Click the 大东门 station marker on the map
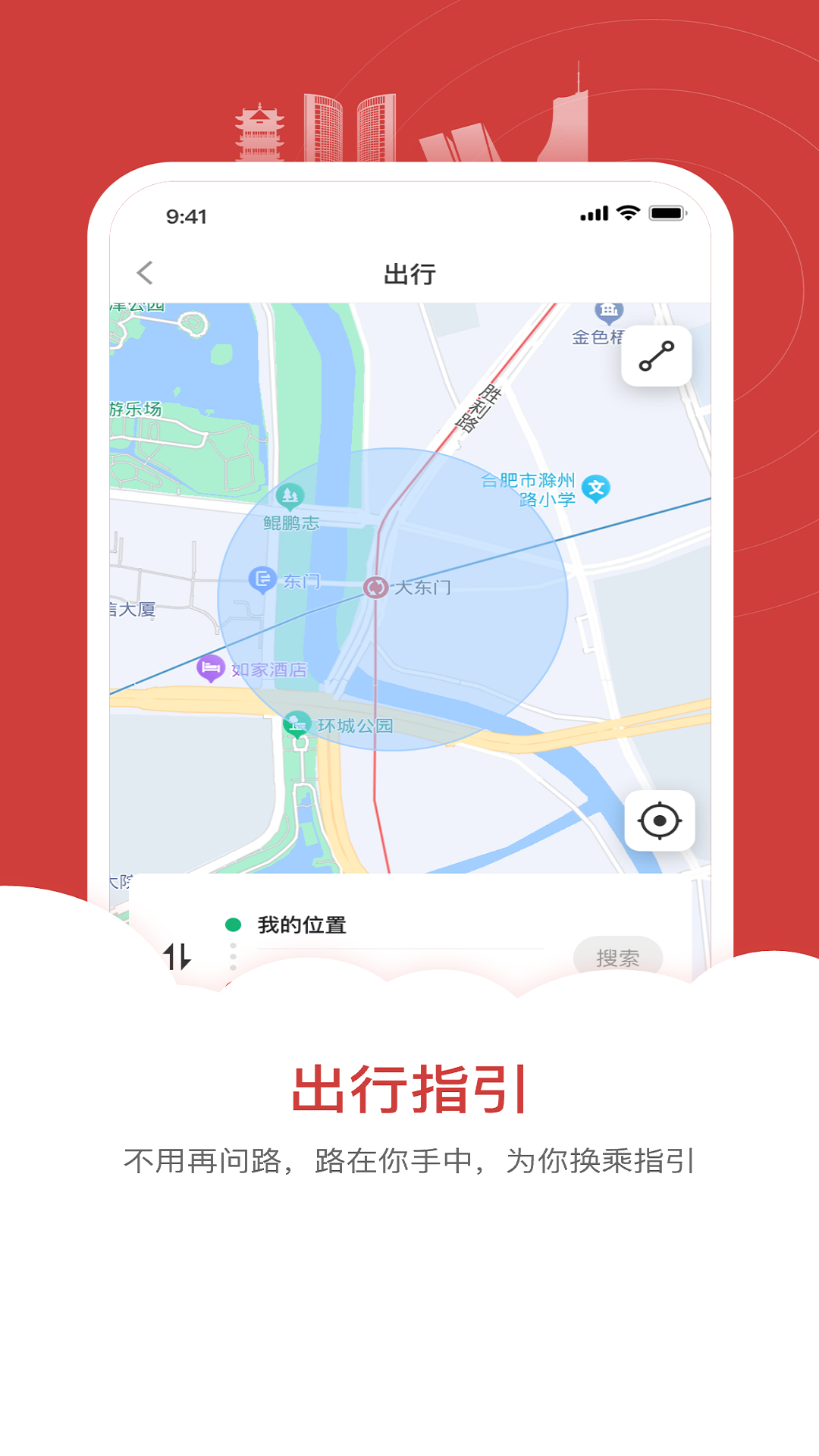Image resolution: width=819 pixels, height=1456 pixels. point(377,587)
